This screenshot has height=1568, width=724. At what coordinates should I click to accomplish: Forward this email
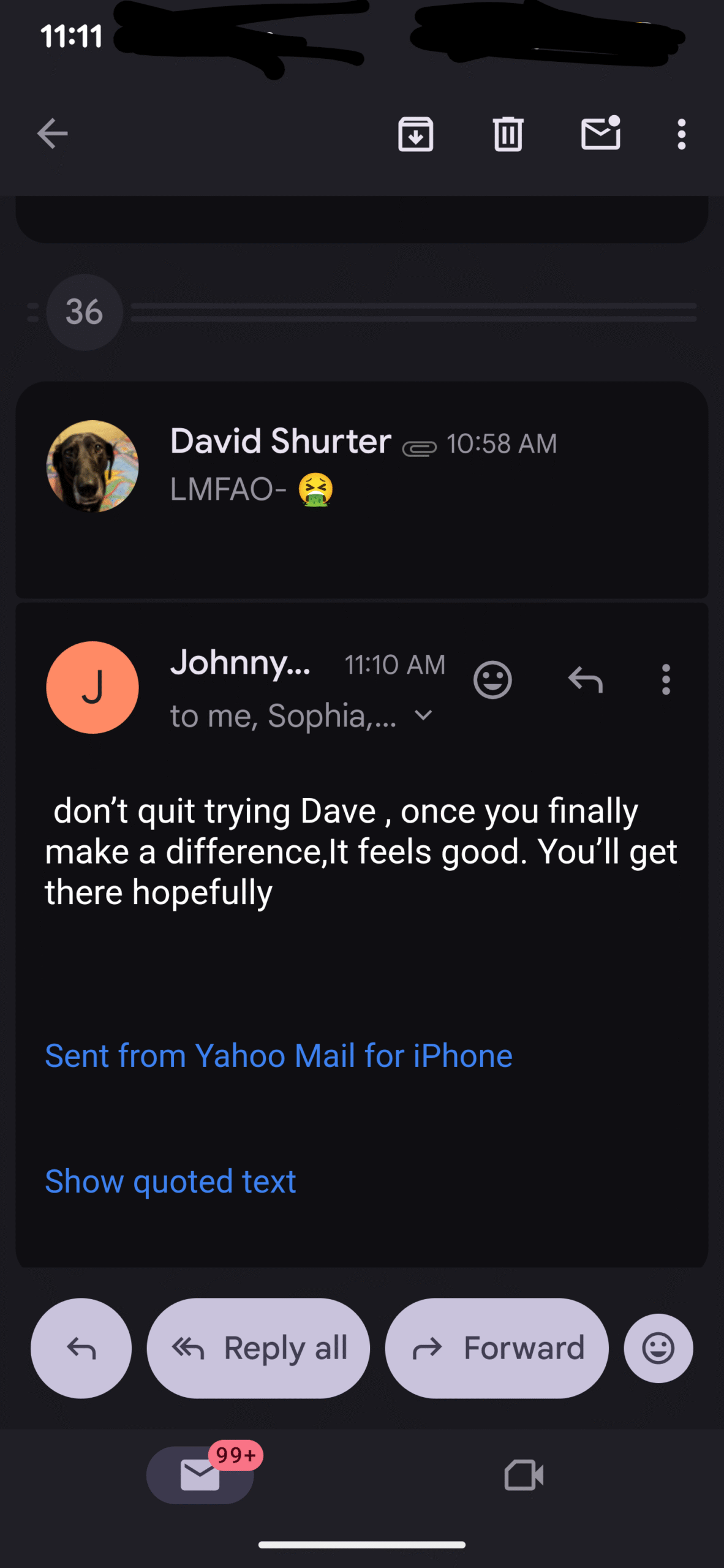[x=497, y=1348]
